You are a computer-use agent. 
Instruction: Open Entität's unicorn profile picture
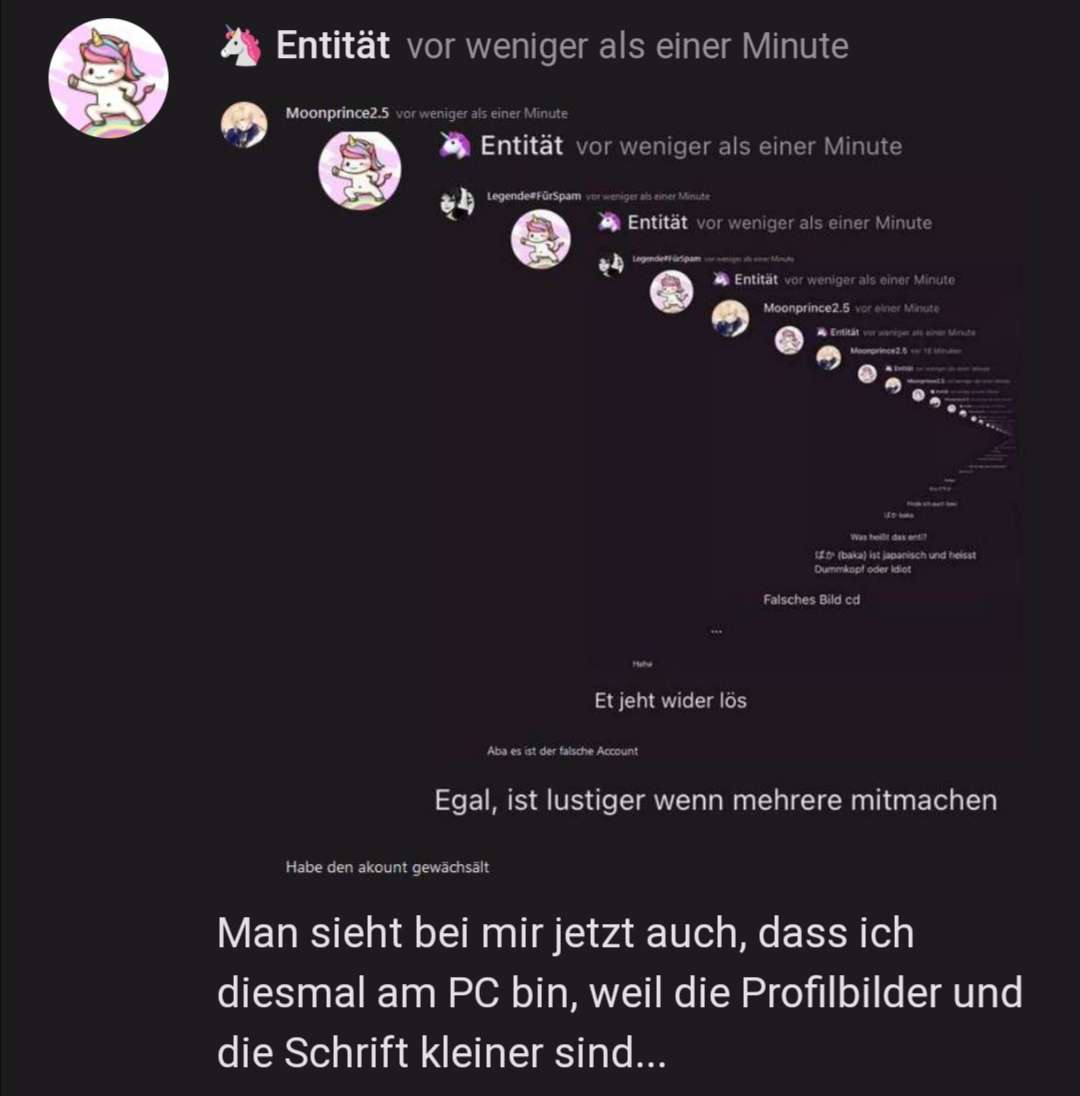(x=108, y=78)
